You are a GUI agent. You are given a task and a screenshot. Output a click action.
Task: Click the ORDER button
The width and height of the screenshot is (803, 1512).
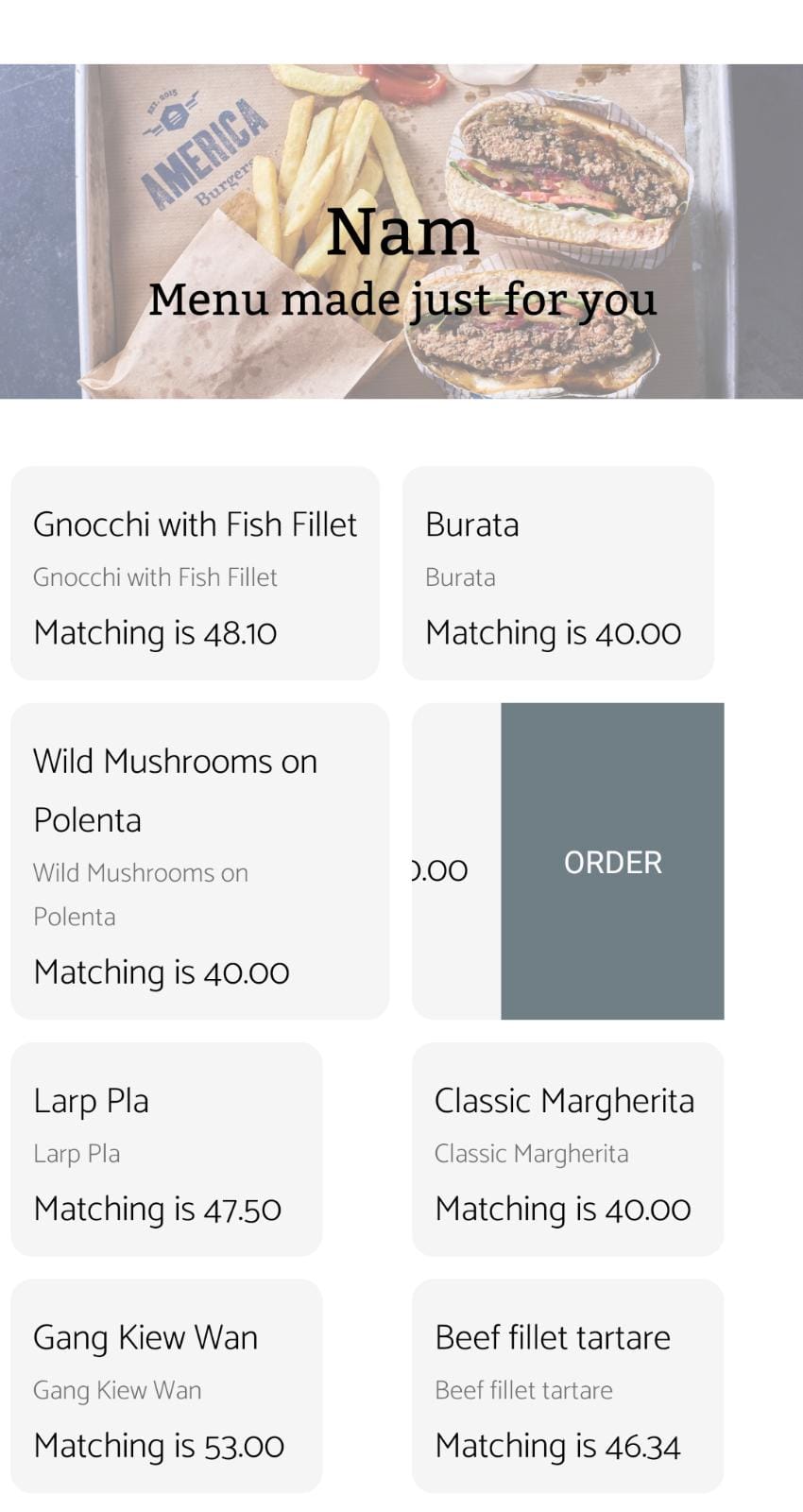click(x=611, y=861)
